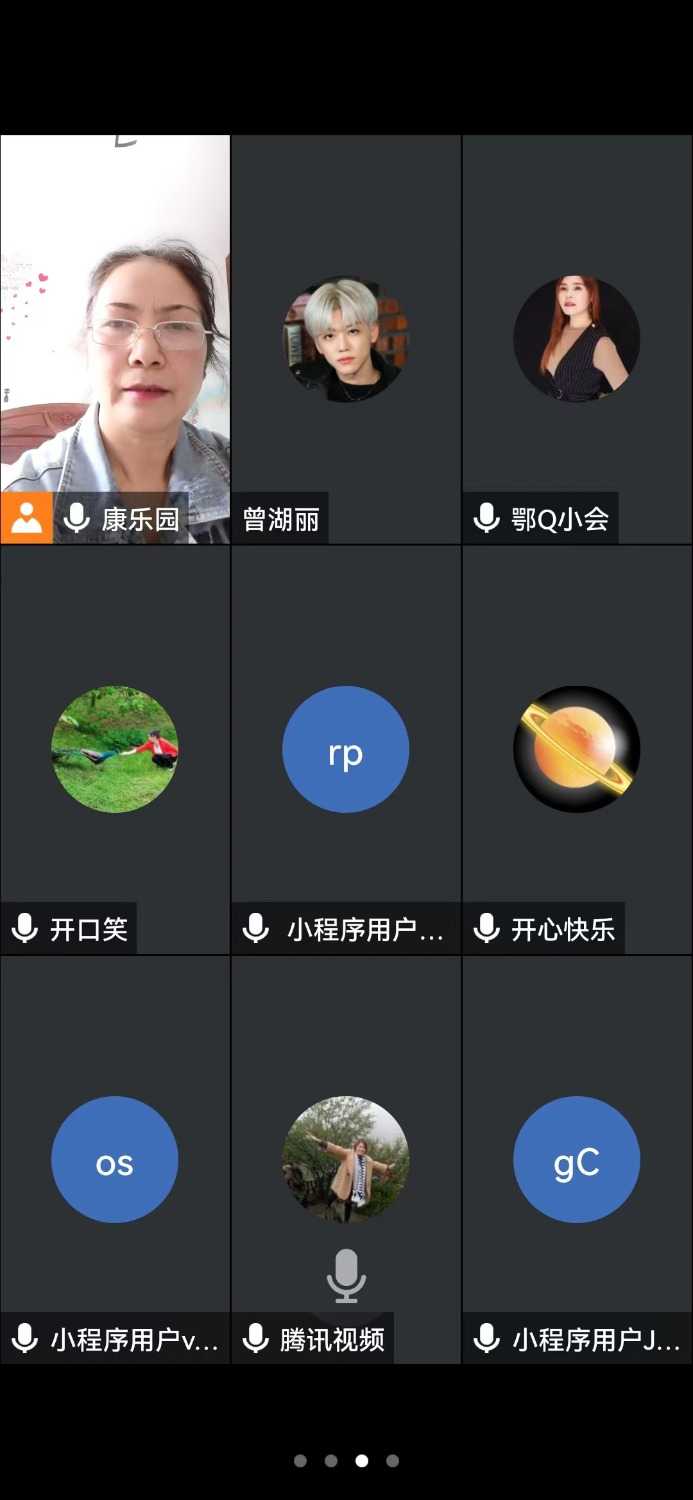693x1500 pixels.
Task: Select the 鄂Q小会 participant tile
Action: [x=577, y=340]
